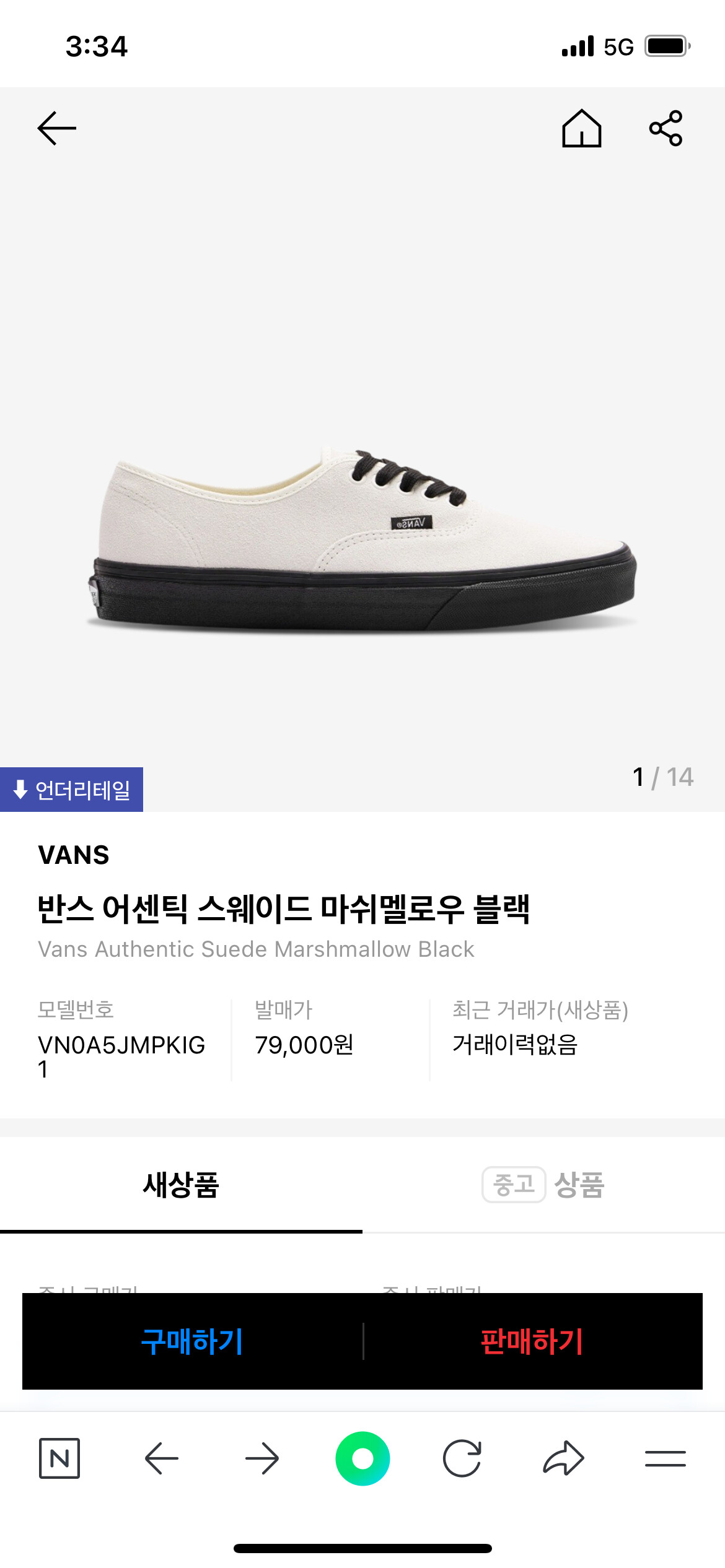Share this Vans product
725x1568 pixels.
tap(666, 128)
